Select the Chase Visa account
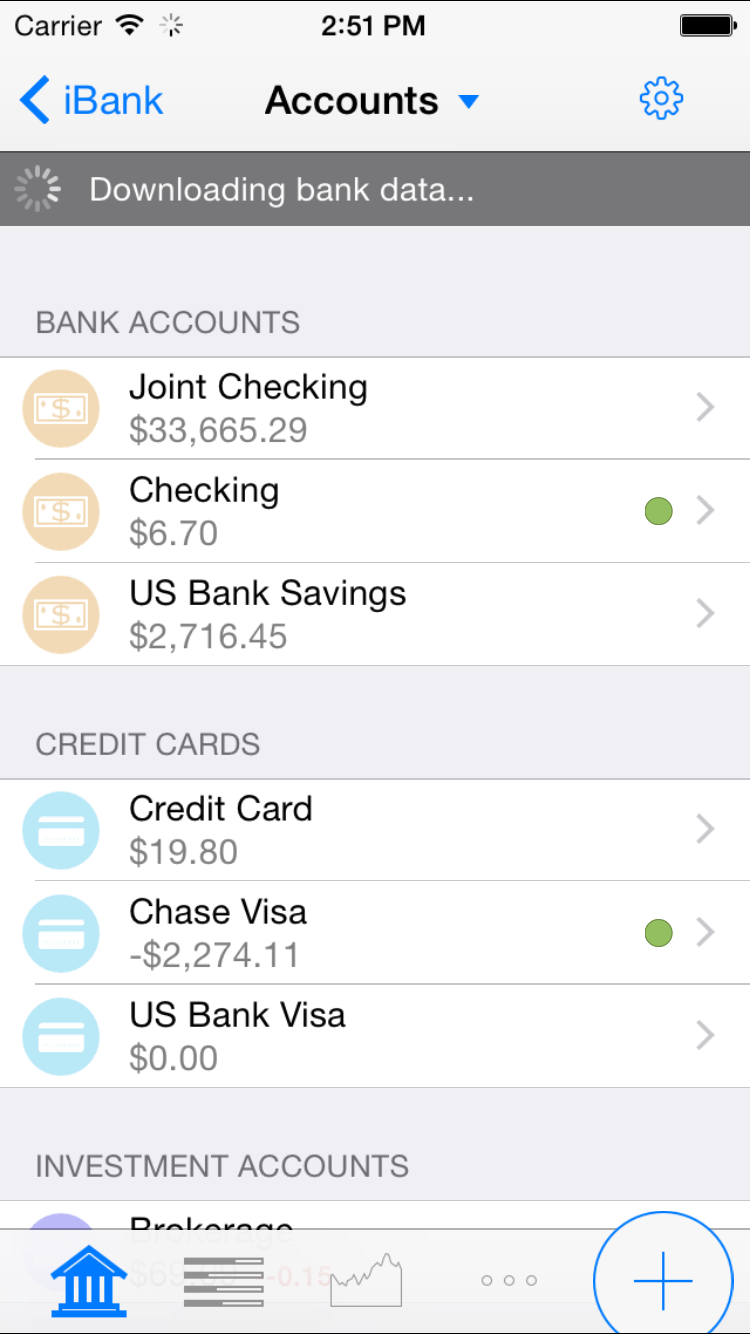The height and width of the screenshot is (1334, 750). 375,933
